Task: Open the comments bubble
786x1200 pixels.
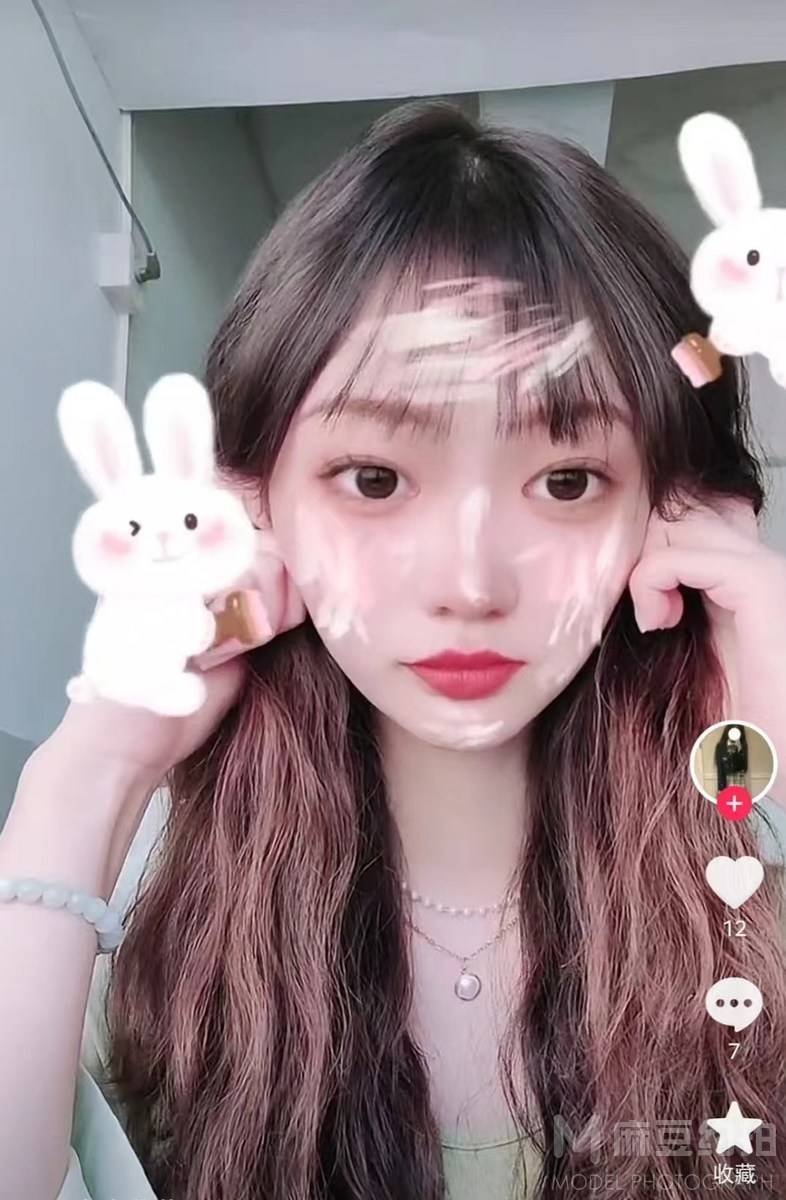Action: point(734,1004)
